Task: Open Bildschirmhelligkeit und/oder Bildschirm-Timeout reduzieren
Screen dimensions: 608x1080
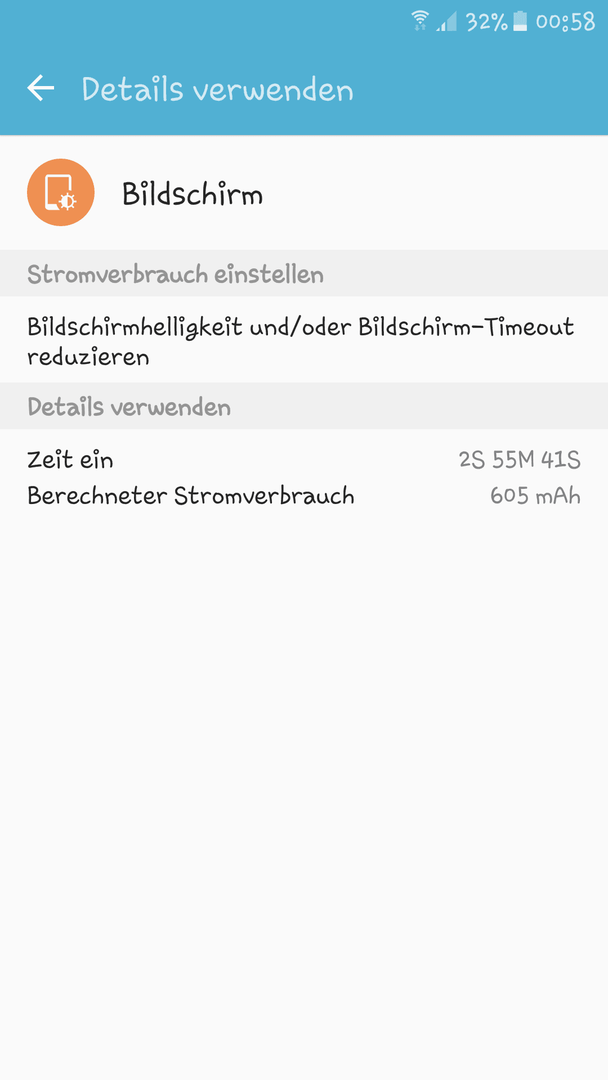Action: pos(304,340)
